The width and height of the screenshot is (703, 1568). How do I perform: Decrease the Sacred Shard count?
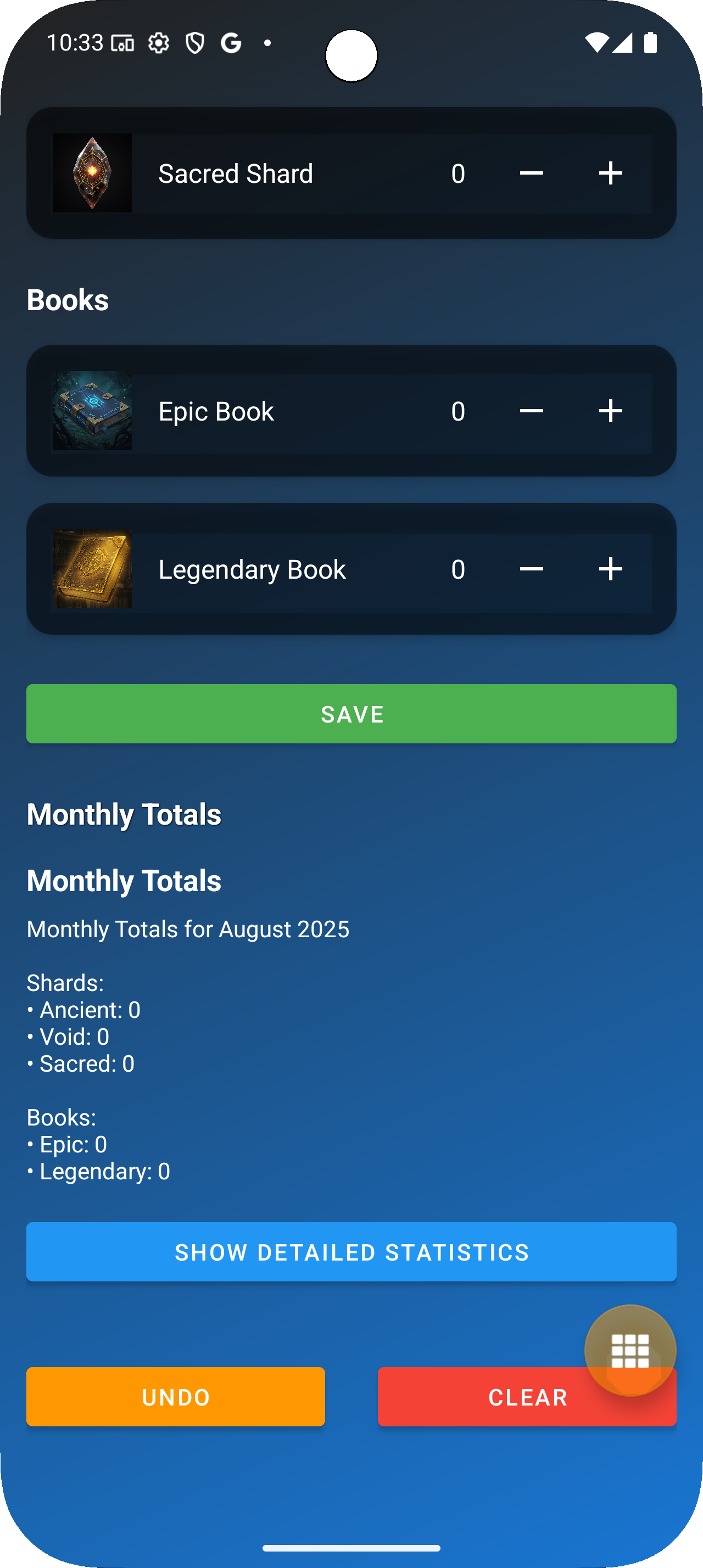click(x=531, y=173)
